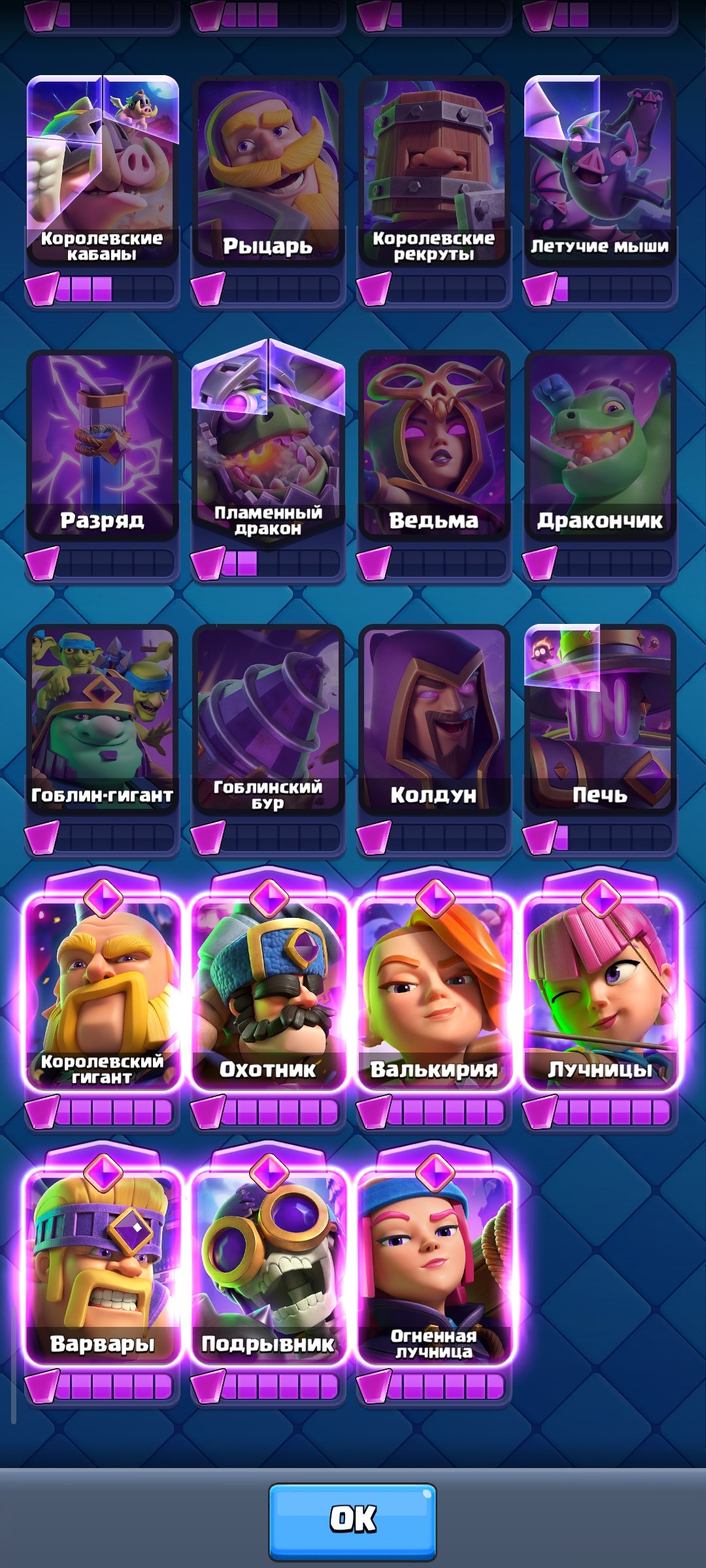Open the Охотник card
Viewport: 706px width, 1568px height.
[x=268, y=993]
